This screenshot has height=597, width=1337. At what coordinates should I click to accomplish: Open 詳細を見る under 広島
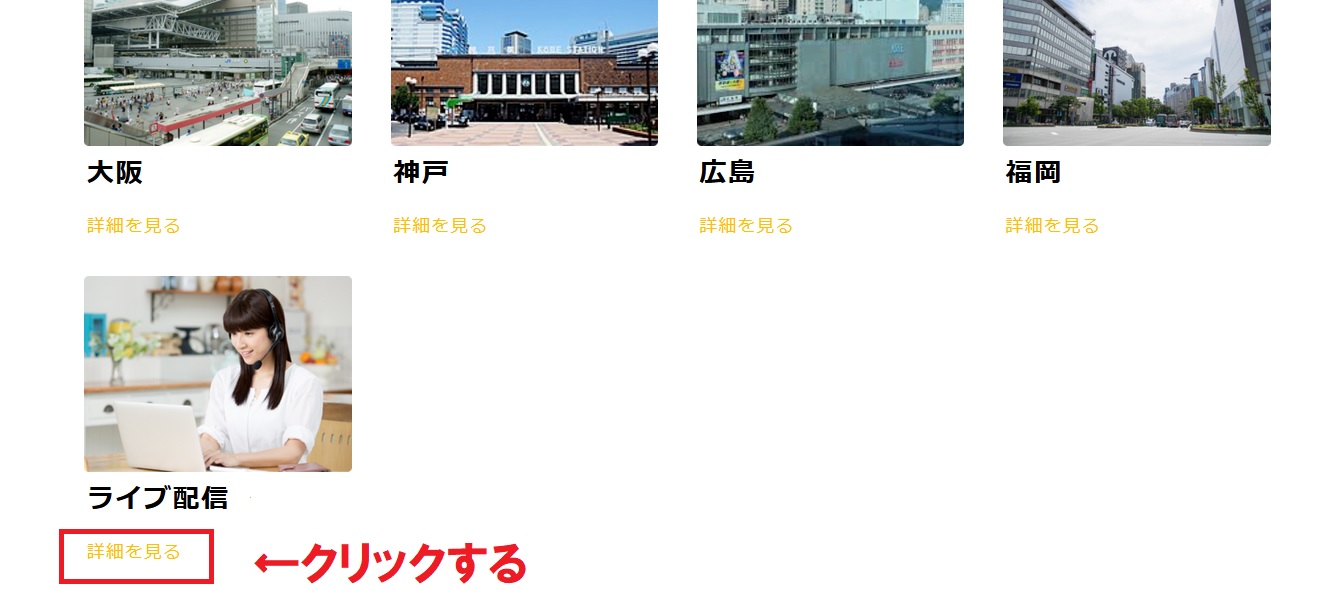tap(746, 226)
